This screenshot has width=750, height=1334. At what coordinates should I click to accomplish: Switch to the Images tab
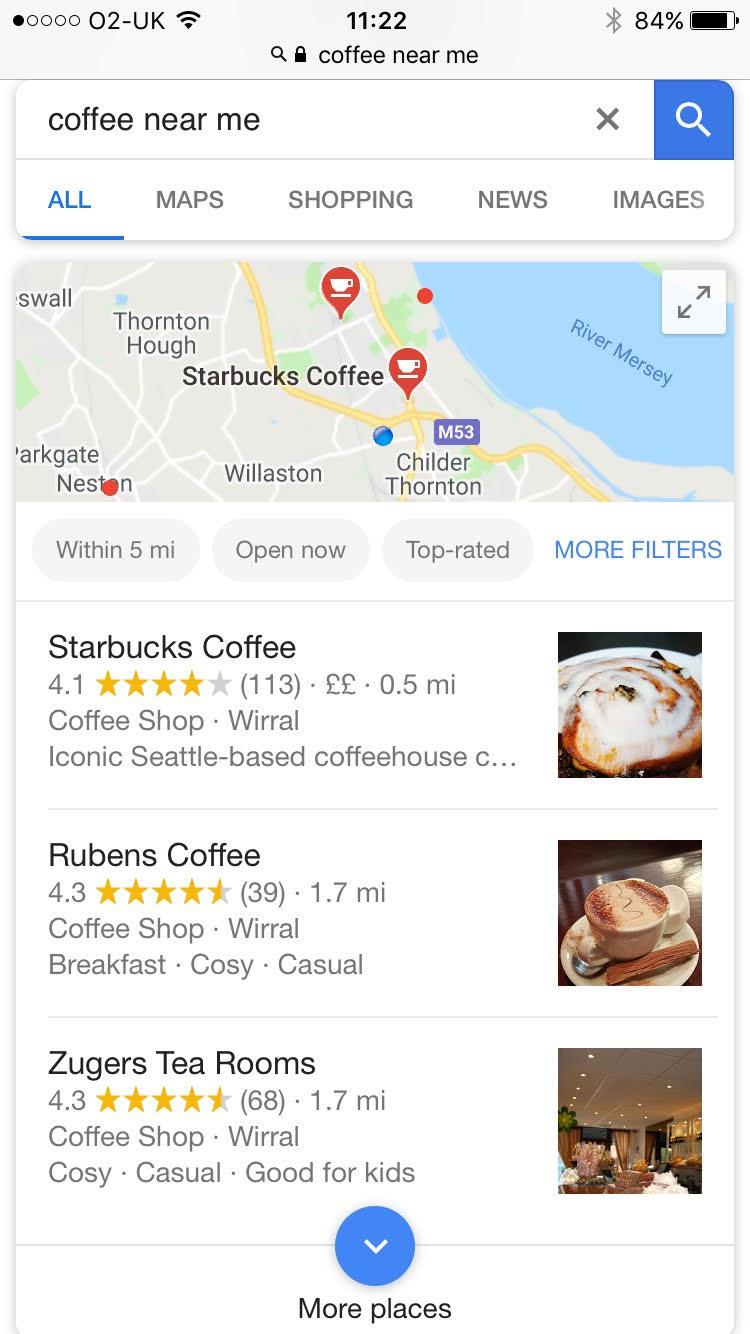pos(658,199)
